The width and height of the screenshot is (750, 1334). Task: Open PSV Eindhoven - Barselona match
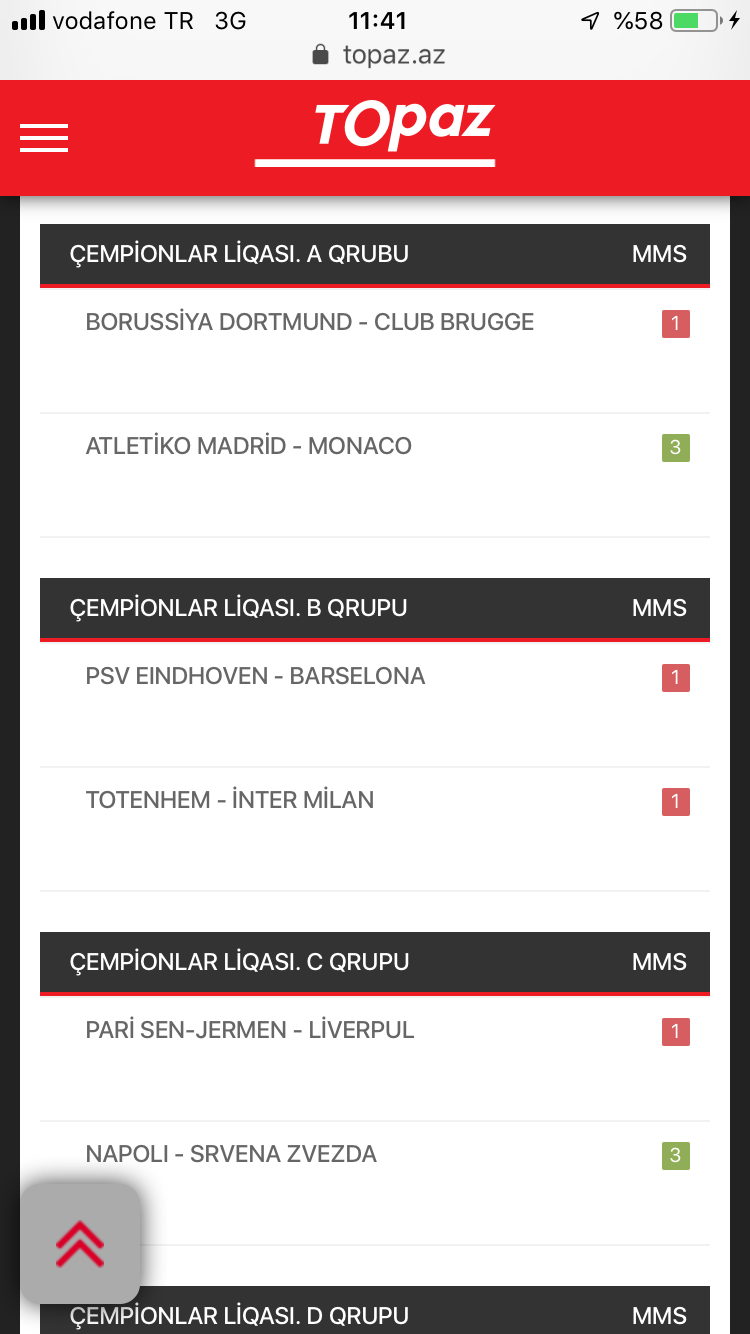click(x=256, y=677)
